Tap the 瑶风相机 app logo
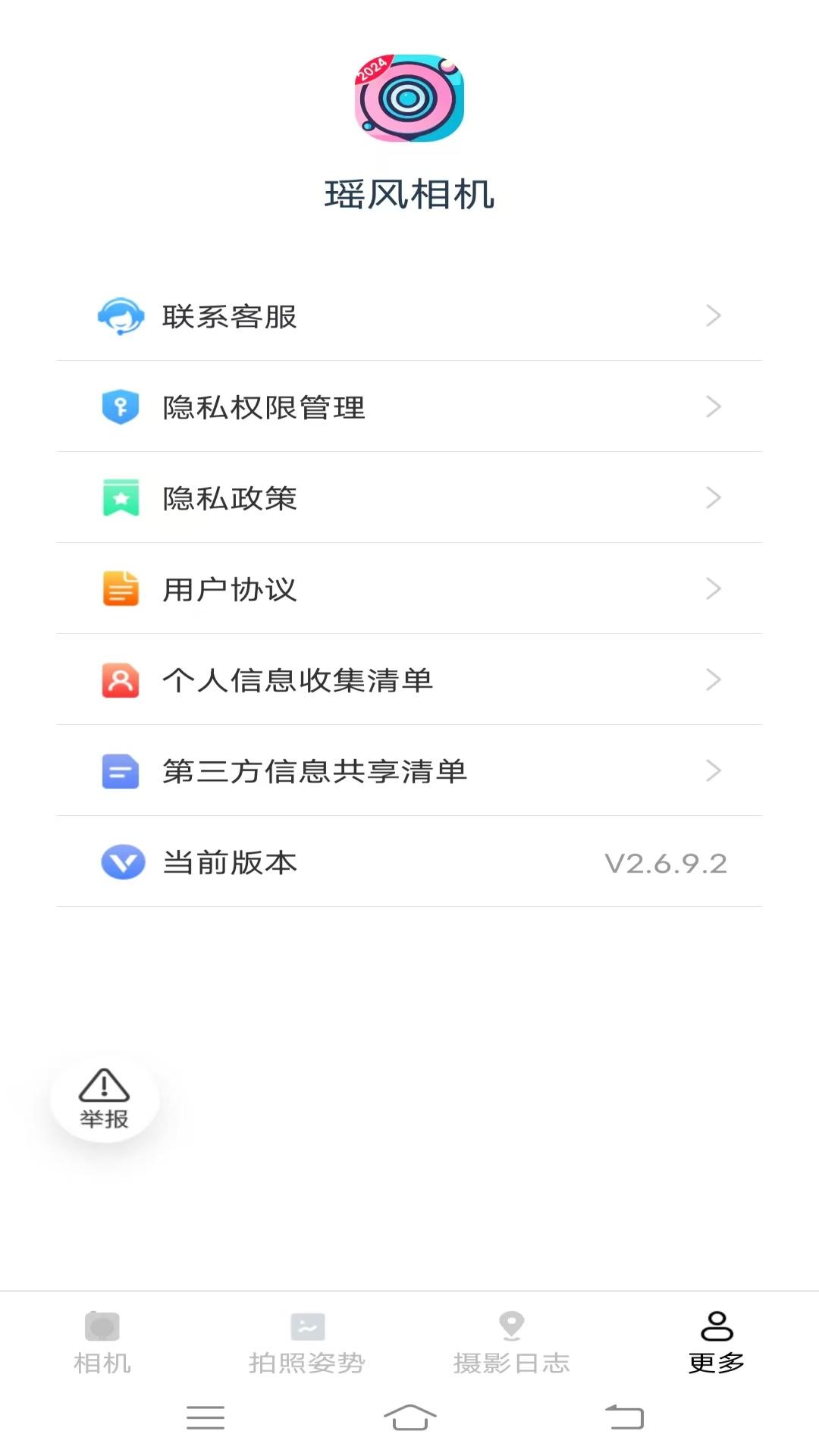Screen dimensions: 819x1456 click(x=409, y=99)
